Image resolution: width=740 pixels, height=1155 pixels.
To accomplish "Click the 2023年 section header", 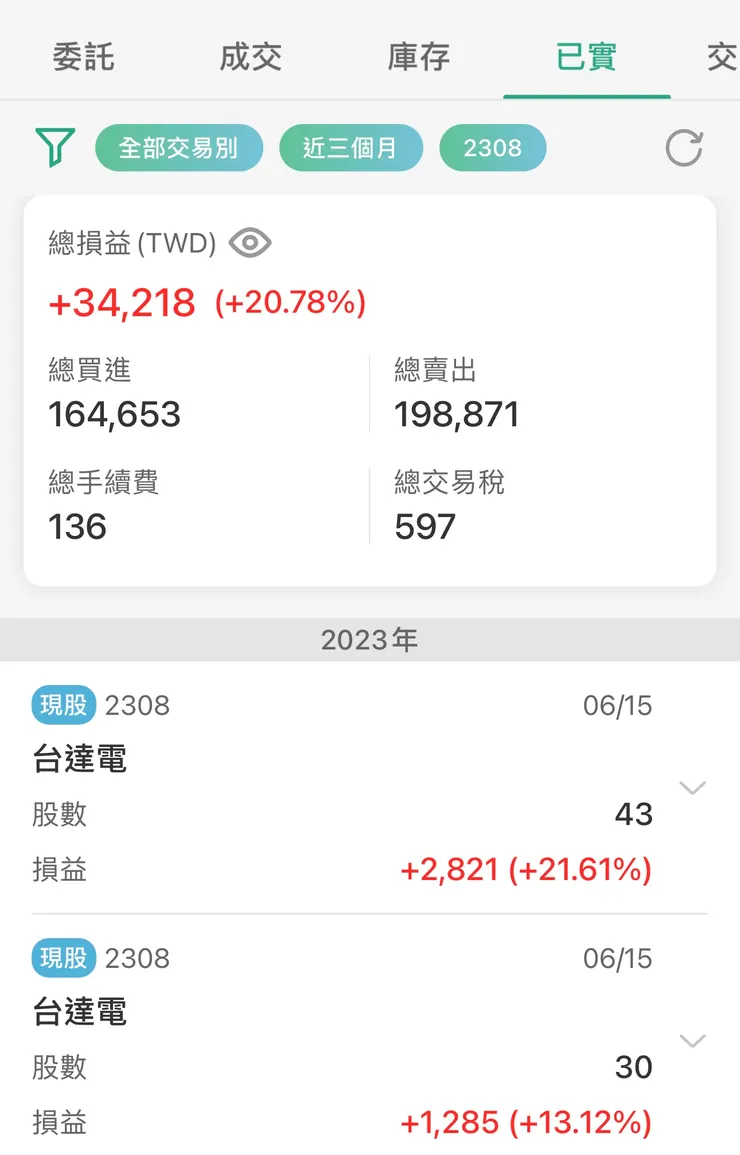I will (370, 639).
